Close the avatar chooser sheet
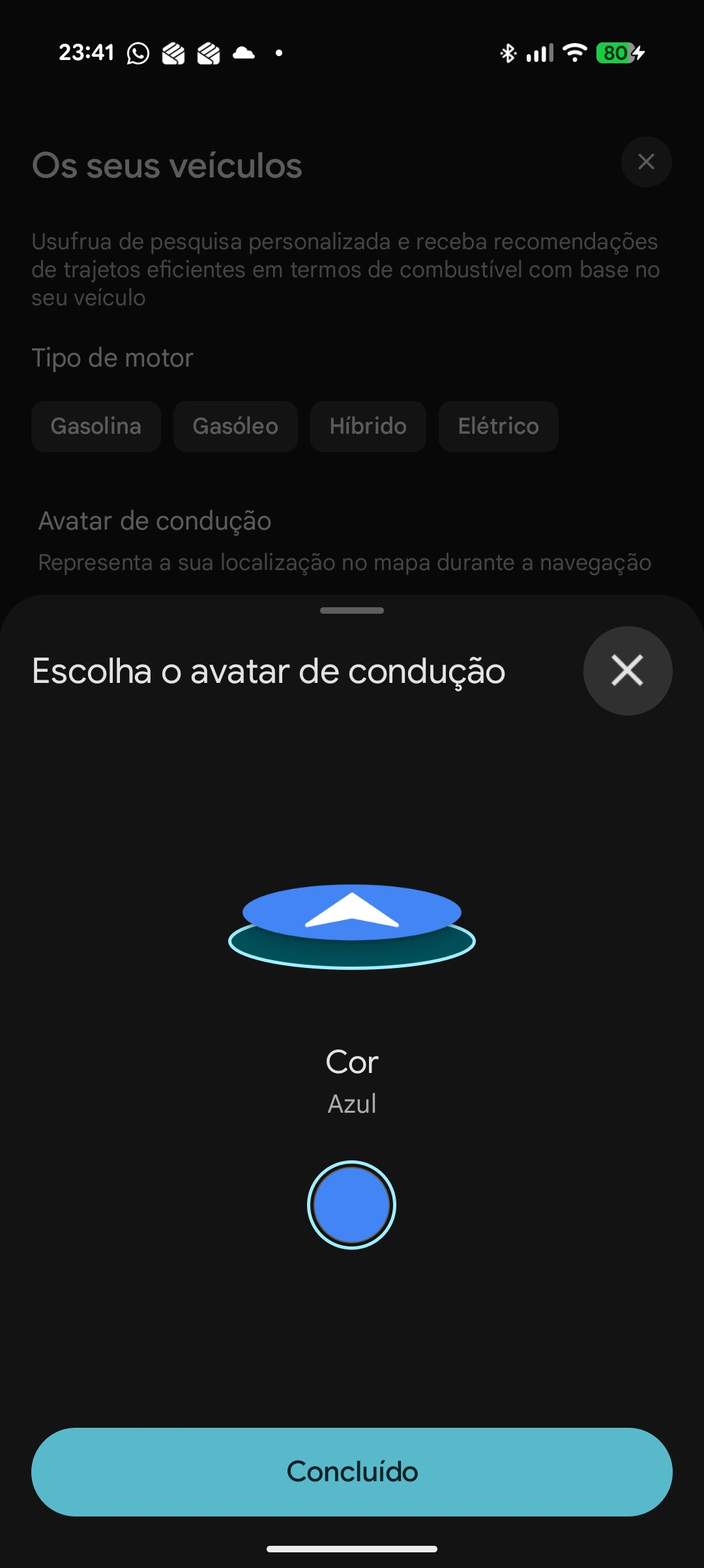The height and width of the screenshot is (1568, 704). (627, 671)
